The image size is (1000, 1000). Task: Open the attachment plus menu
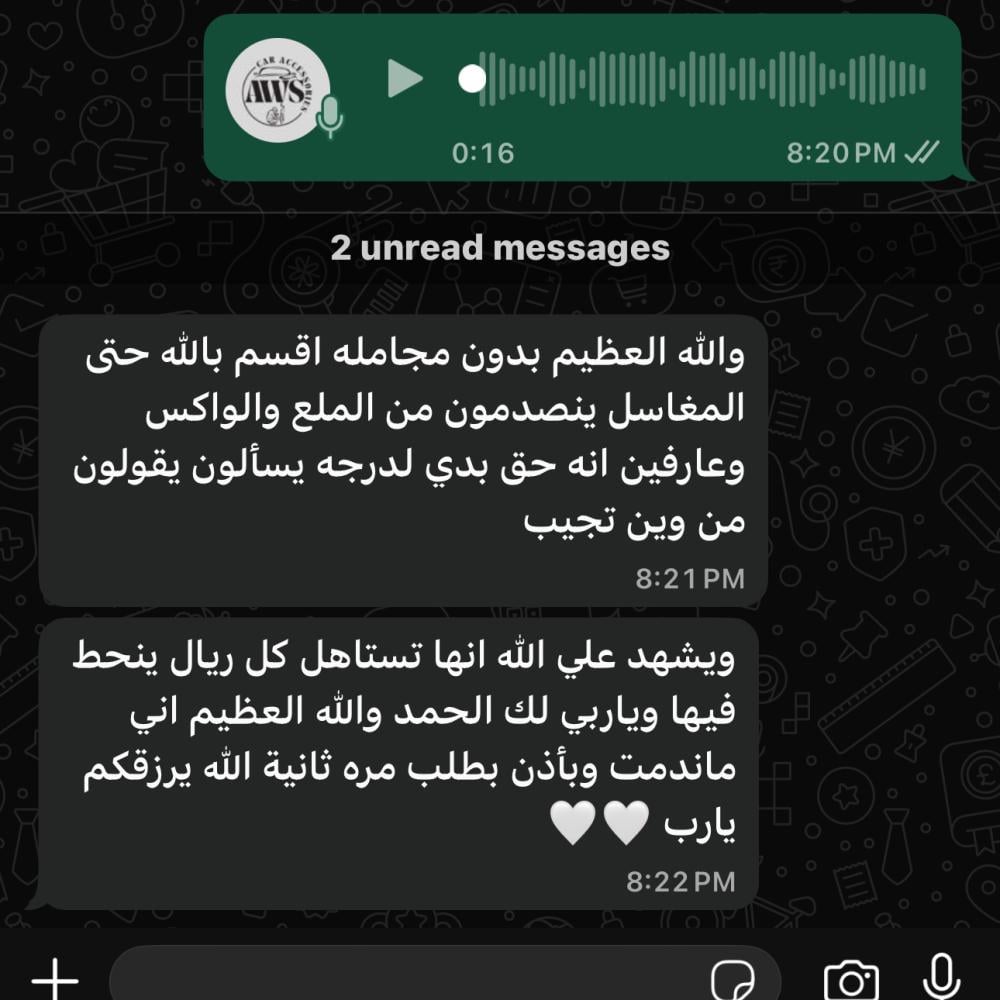(x=55, y=978)
